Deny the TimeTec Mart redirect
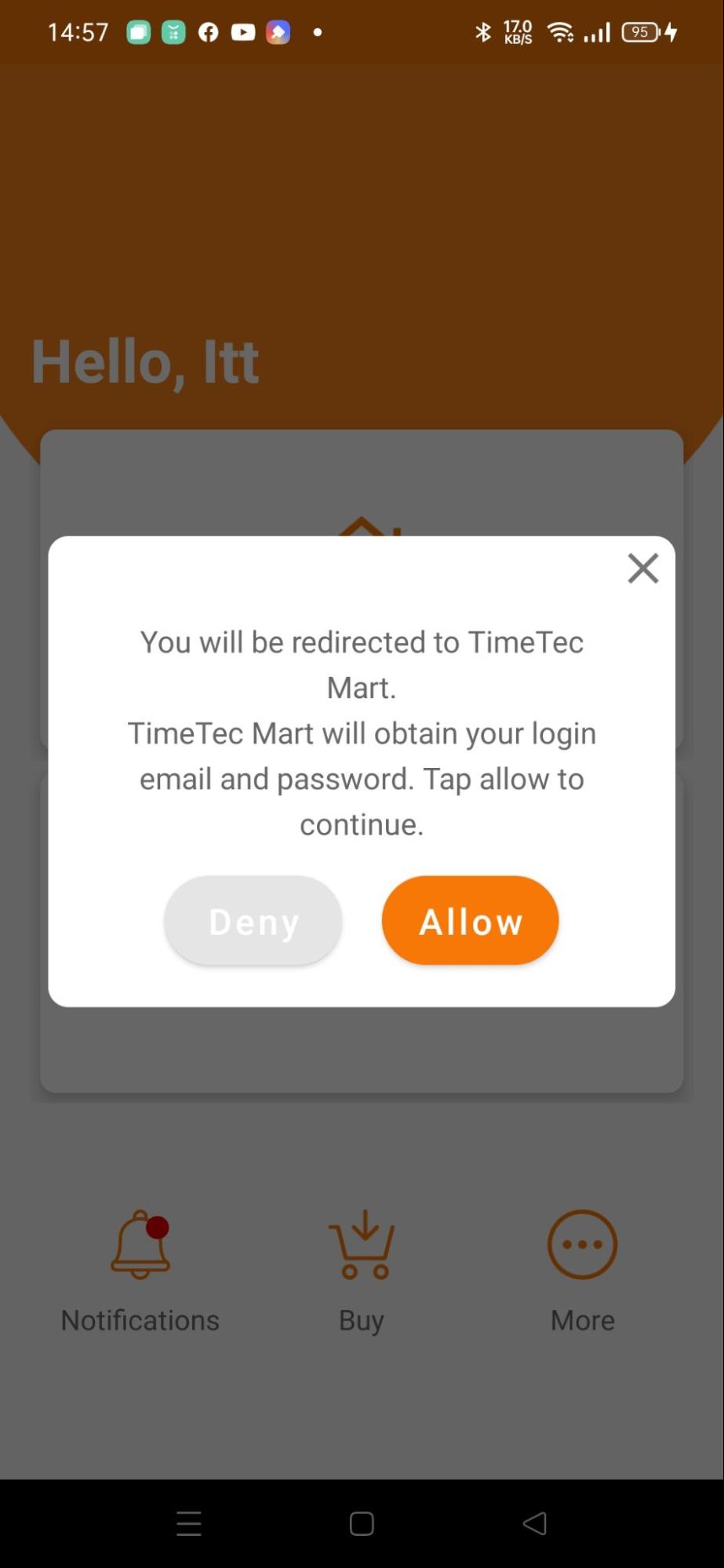Viewport: 724px width, 1568px height. [x=253, y=920]
